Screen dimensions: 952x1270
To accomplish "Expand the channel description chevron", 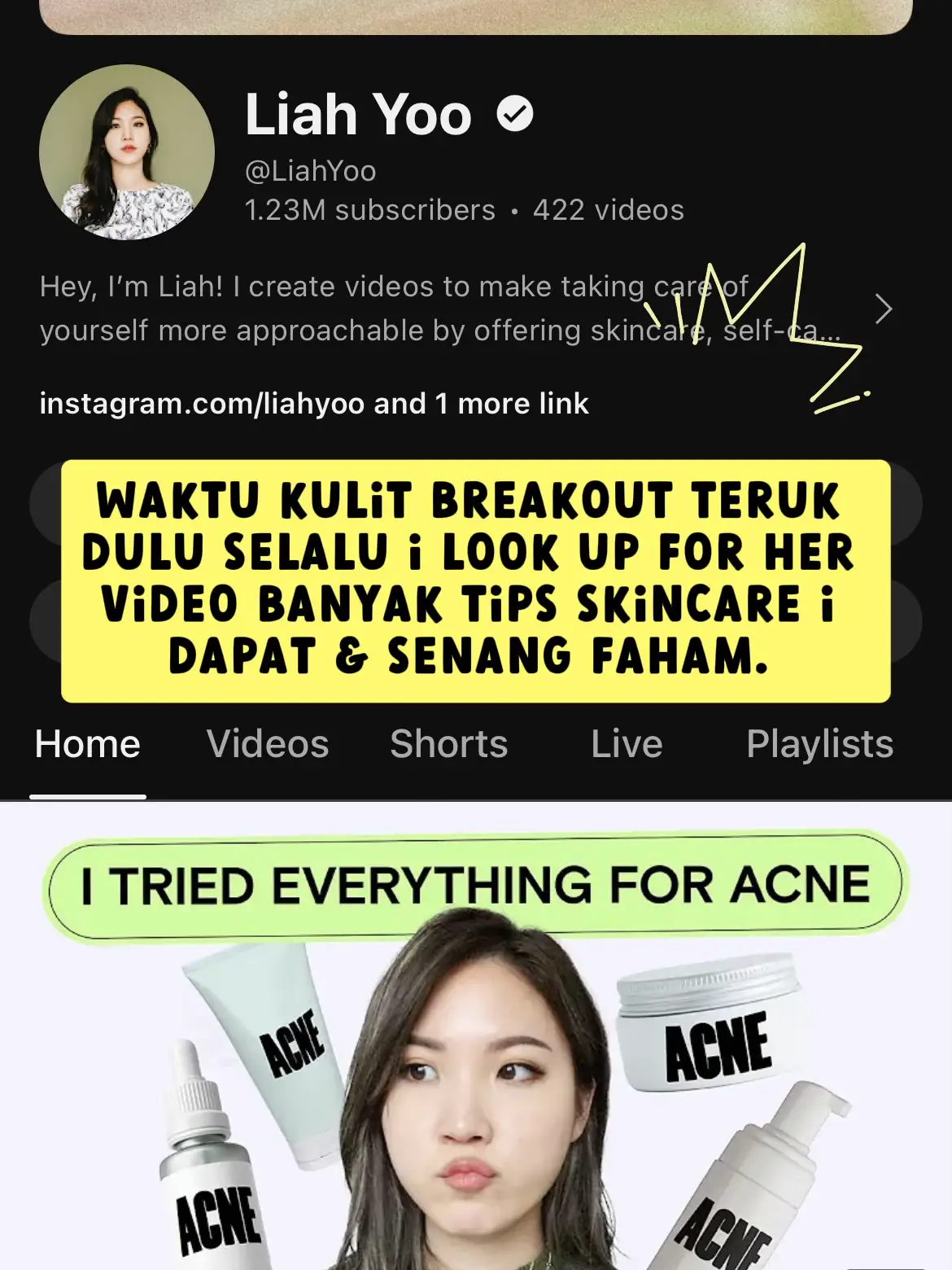I will coord(883,309).
